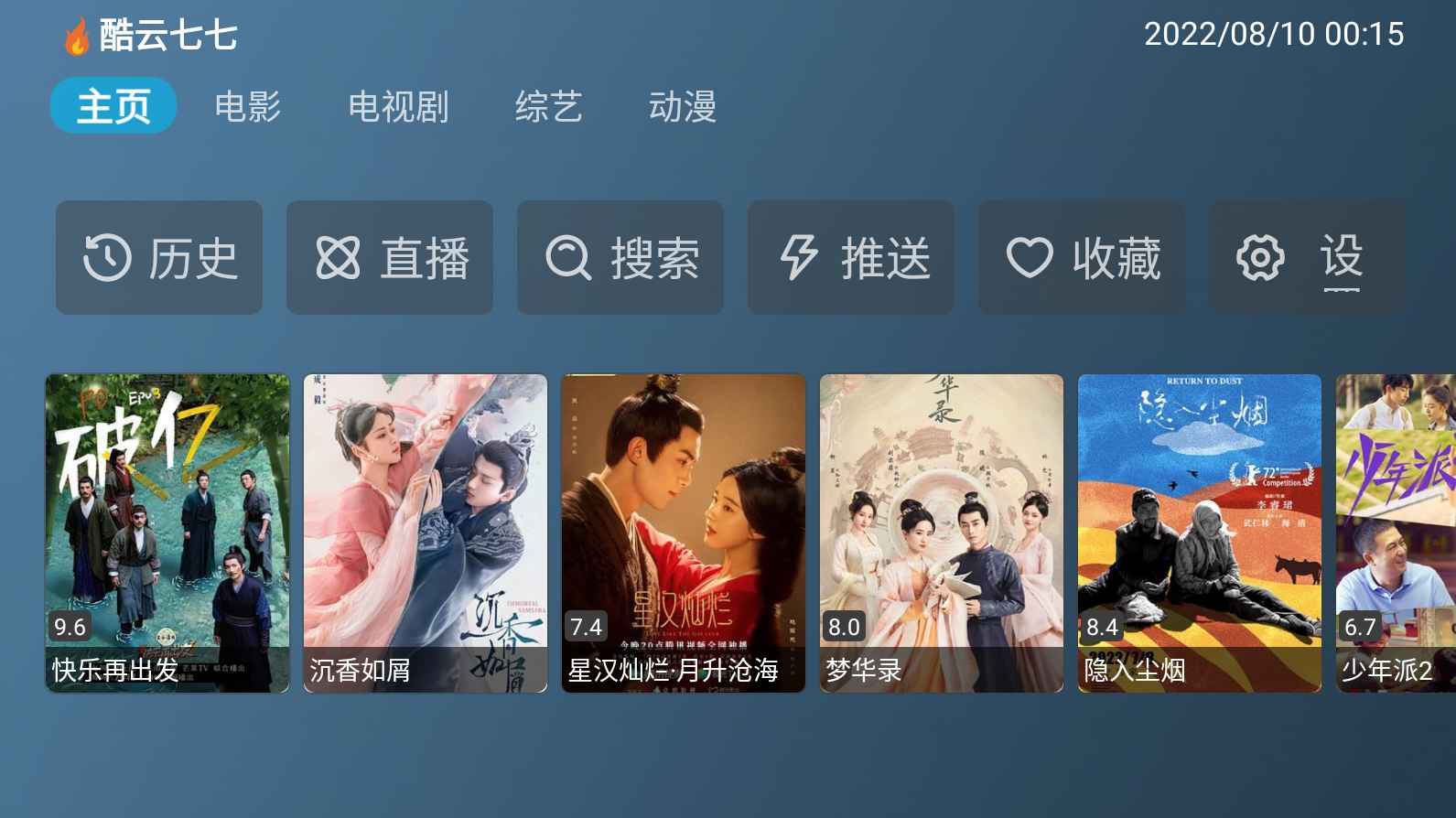This screenshot has width=1456, height=818.
Task: Open the 推送 push feature
Action: (851, 258)
